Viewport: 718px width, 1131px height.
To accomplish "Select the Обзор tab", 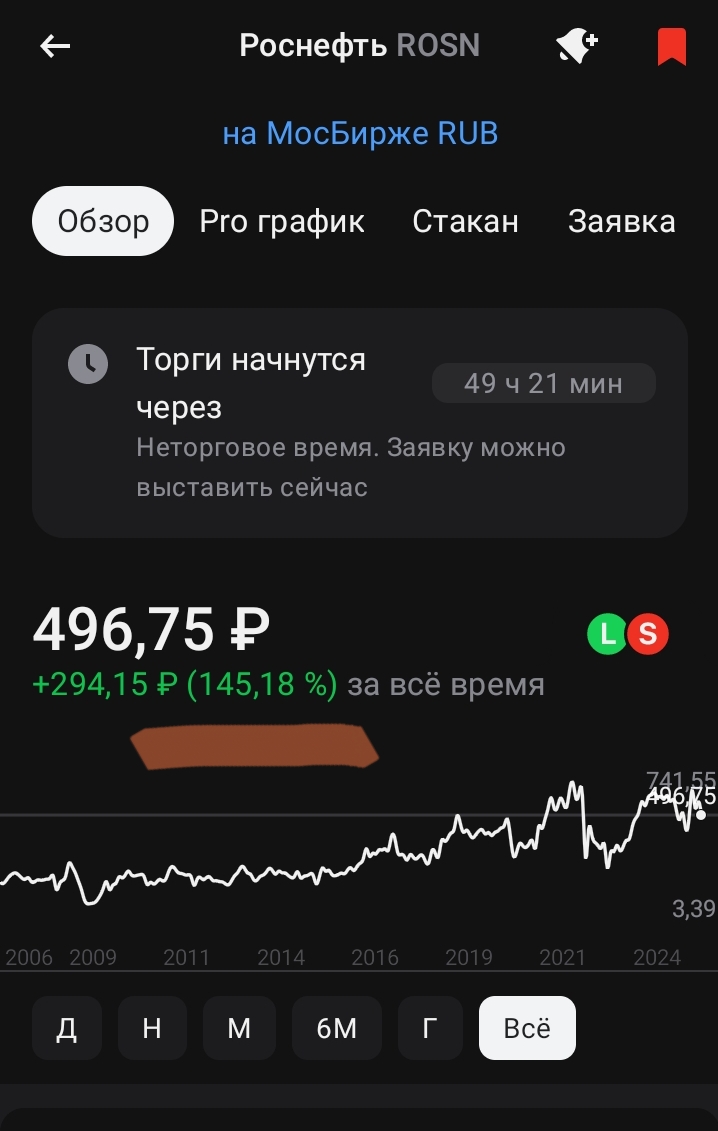I will click(103, 221).
